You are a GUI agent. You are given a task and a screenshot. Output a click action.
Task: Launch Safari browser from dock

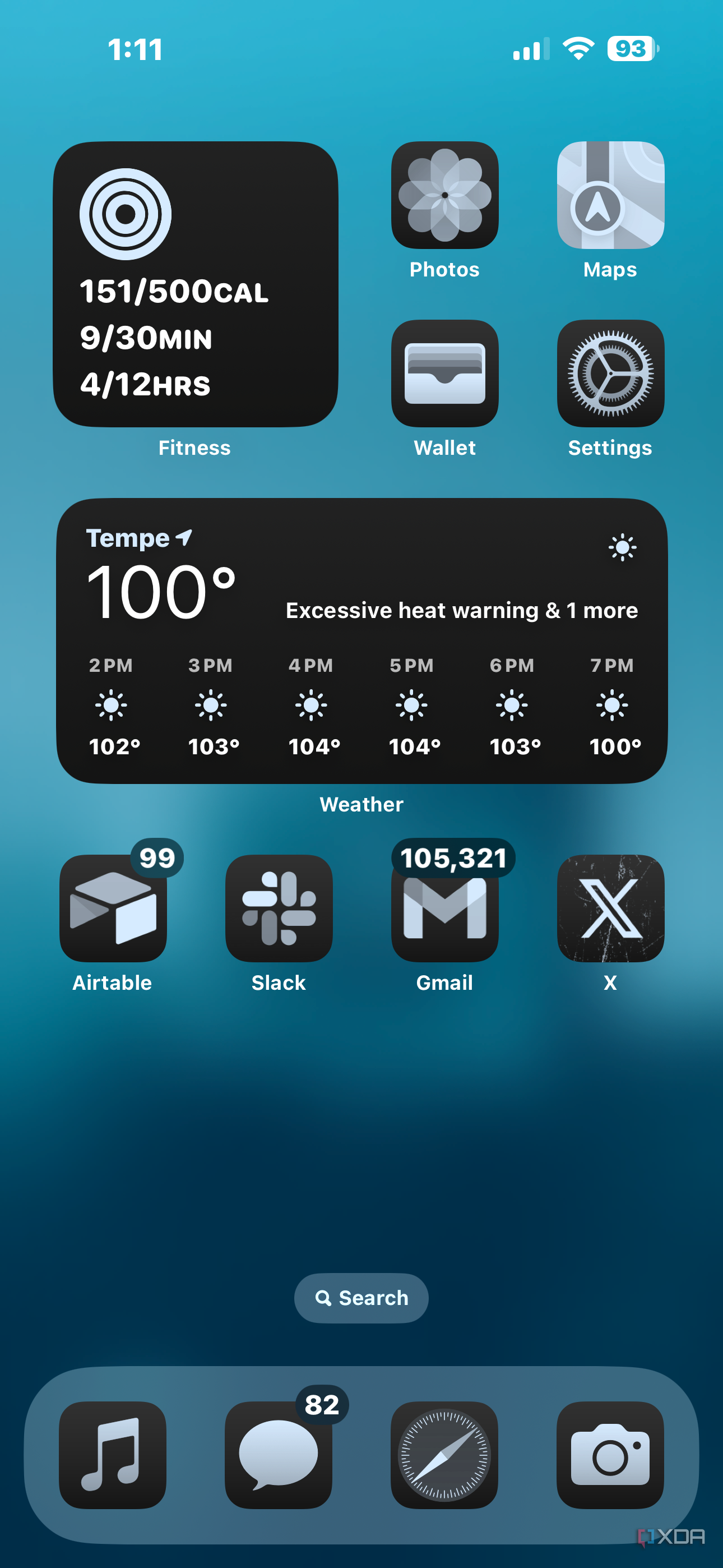point(445,1455)
